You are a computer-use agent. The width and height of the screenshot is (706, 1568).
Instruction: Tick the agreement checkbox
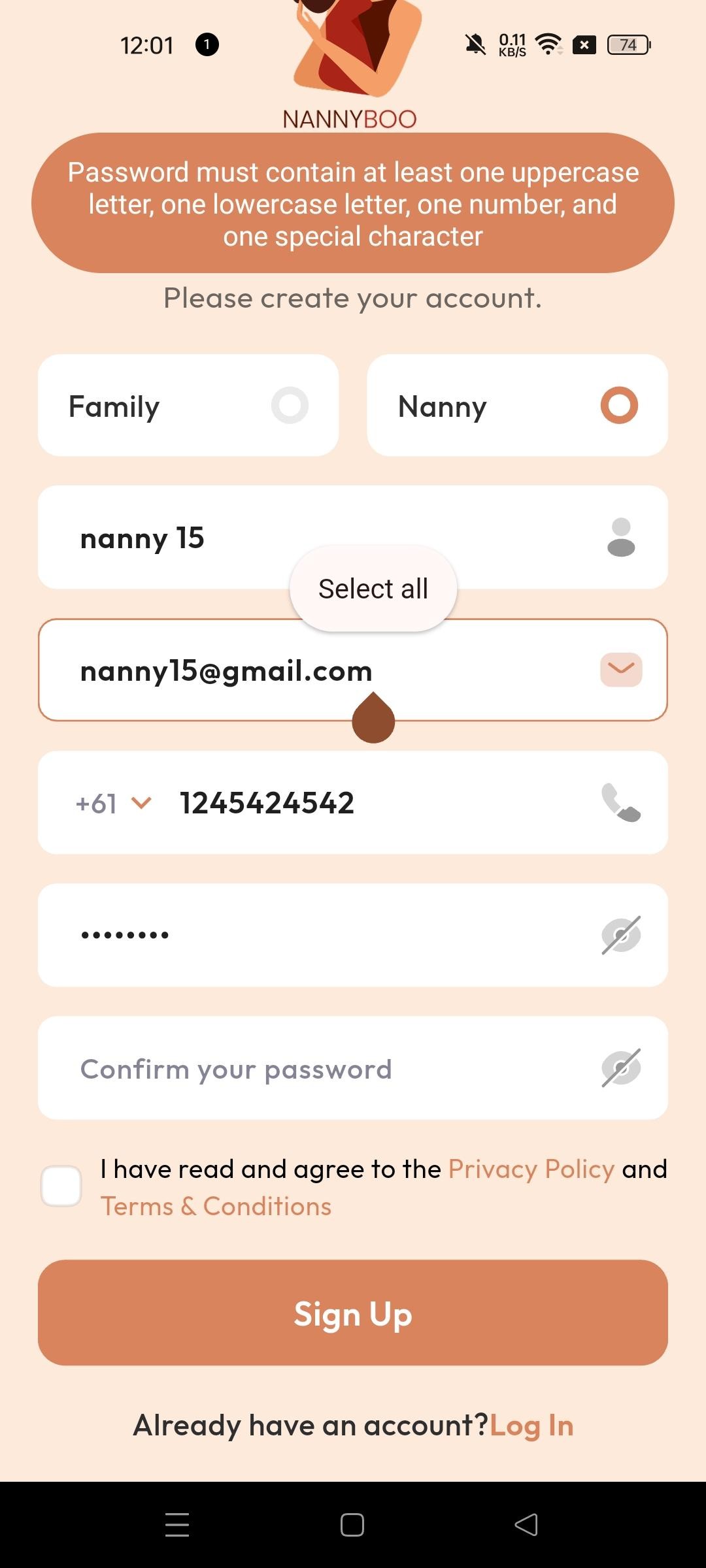pos(61,1186)
